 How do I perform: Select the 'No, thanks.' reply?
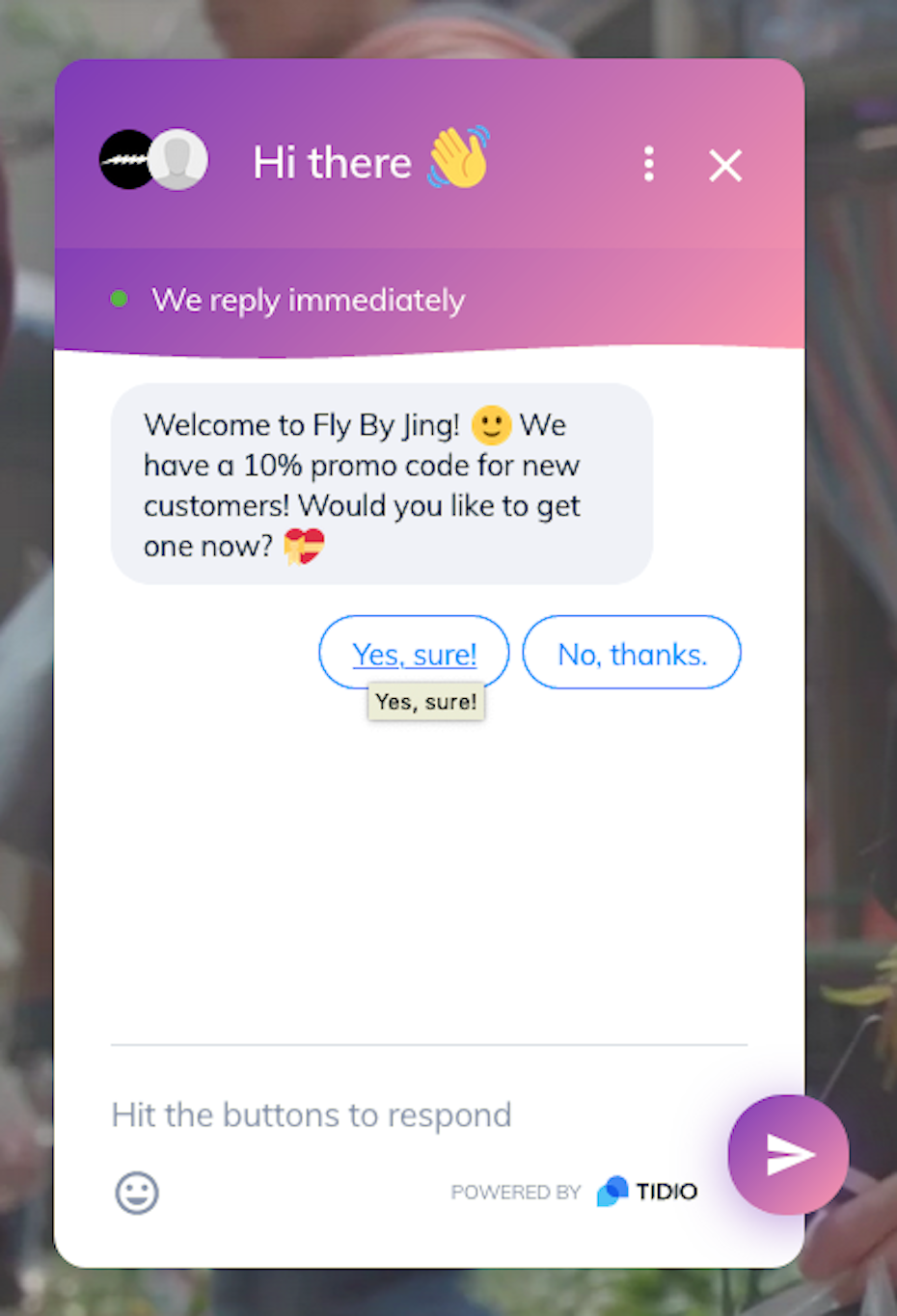632,654
